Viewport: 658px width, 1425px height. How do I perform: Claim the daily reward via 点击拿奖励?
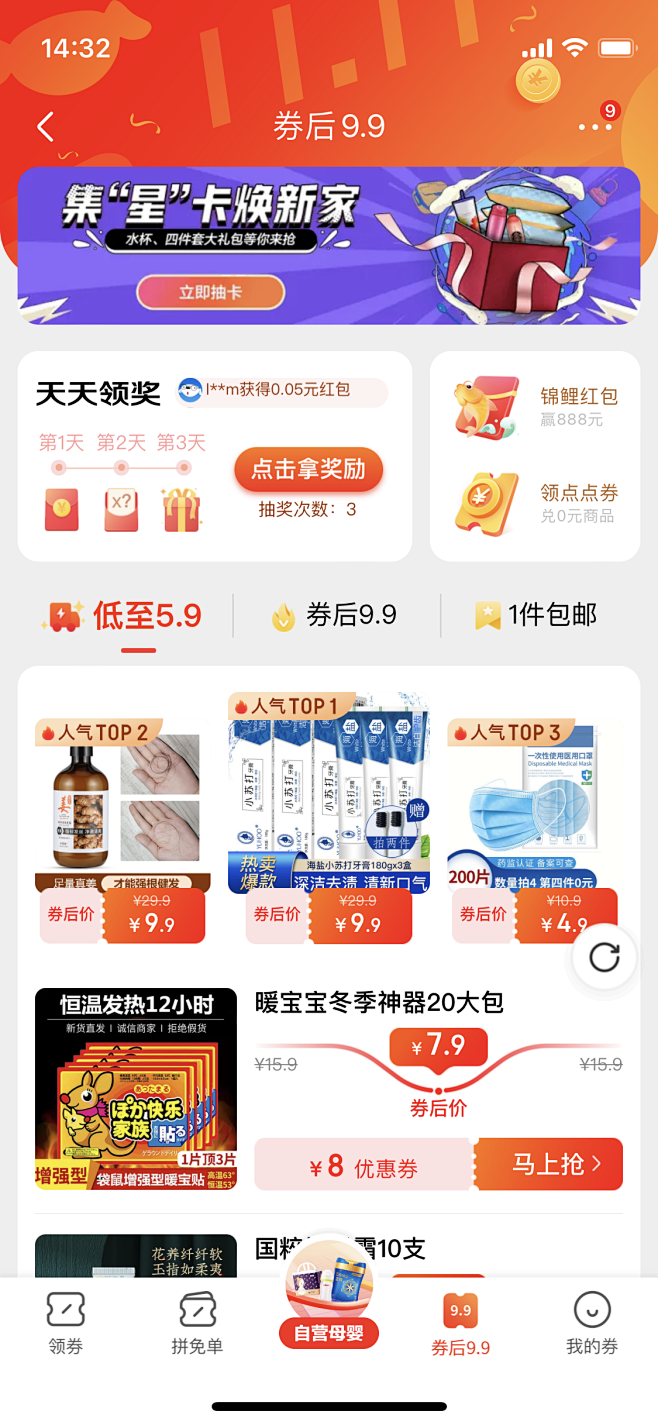(x=308, y=469)
